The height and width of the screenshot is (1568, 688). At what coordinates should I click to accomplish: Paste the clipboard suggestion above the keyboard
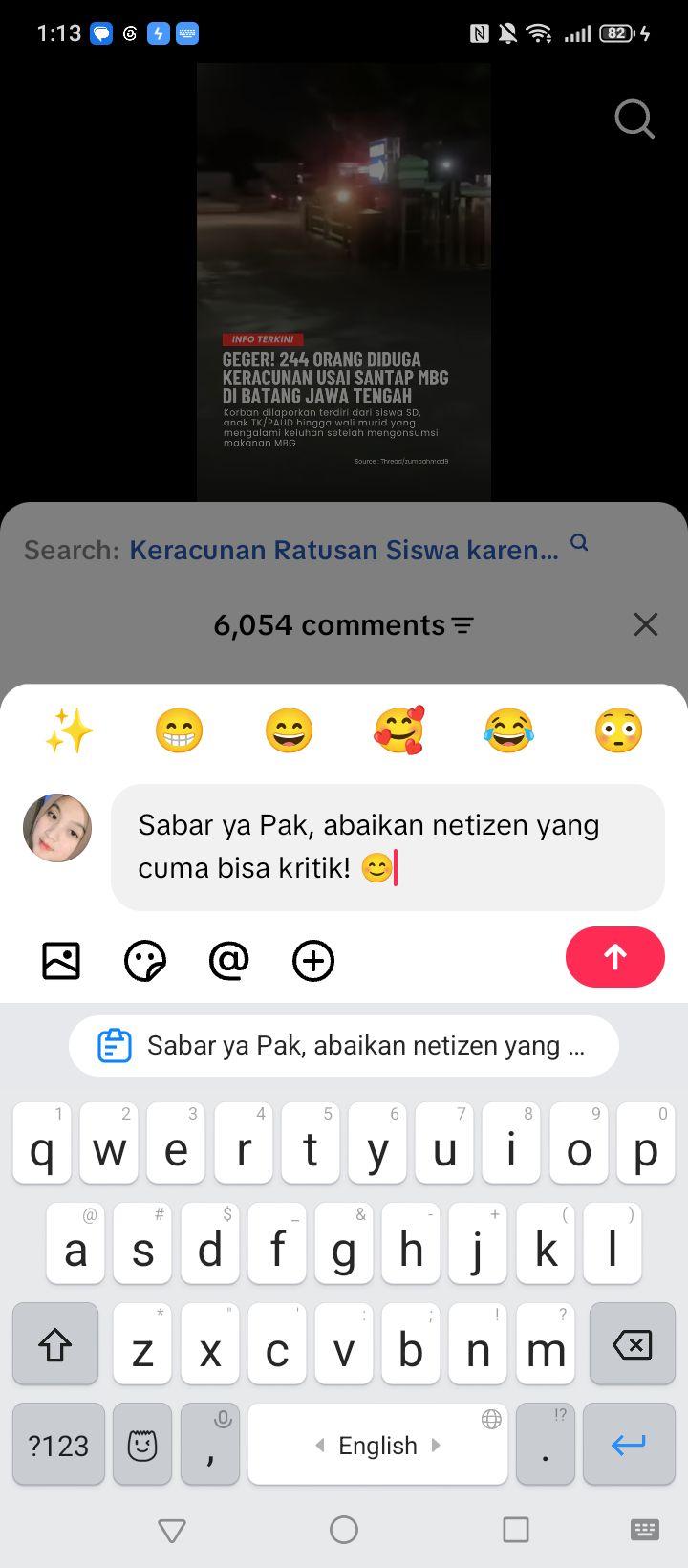[344, 1046]
